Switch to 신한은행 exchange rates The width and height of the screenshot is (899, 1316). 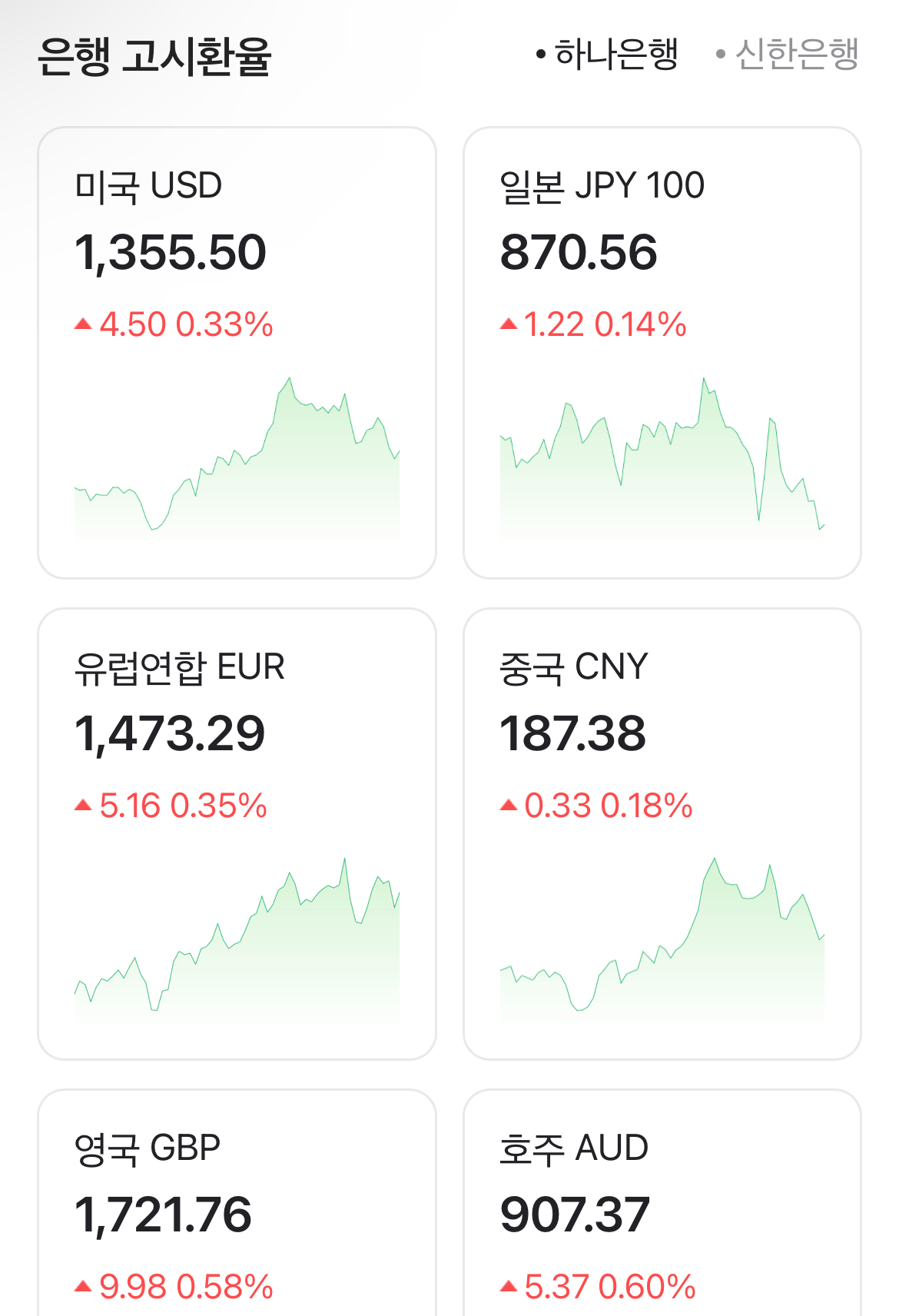click(x=788, y=55)
